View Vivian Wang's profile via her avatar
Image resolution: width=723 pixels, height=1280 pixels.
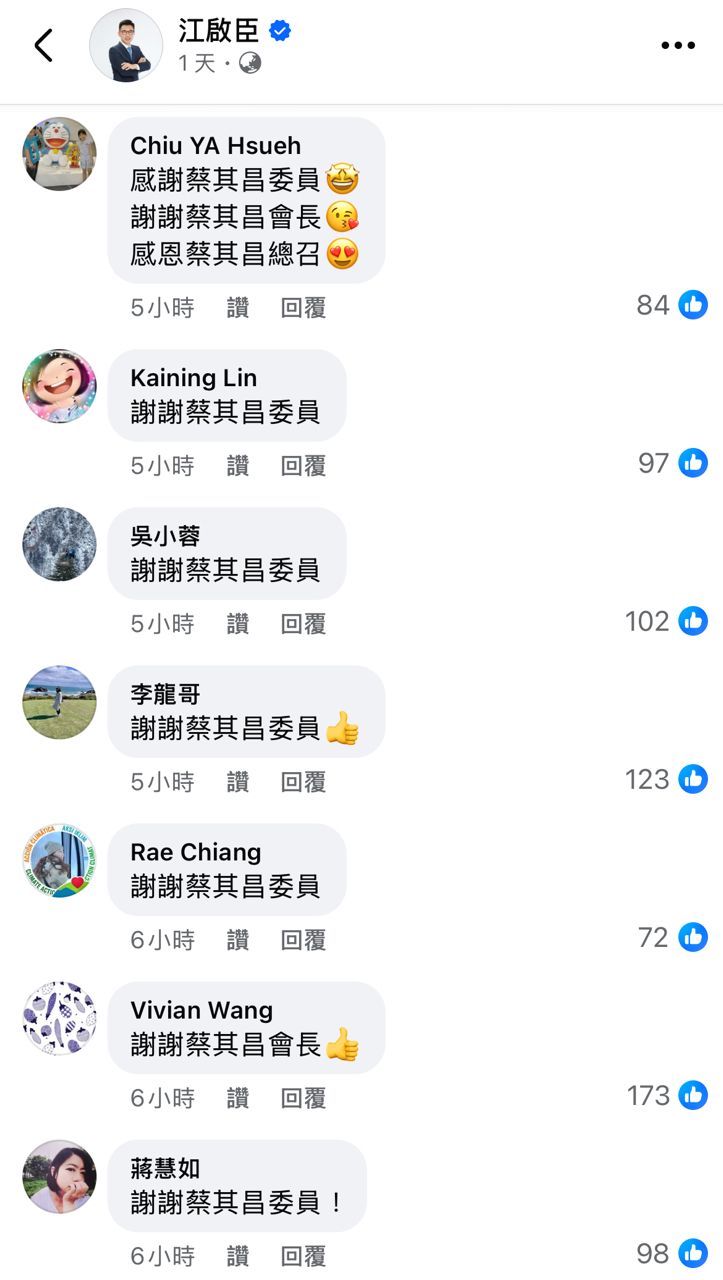tap(60, 1018)
